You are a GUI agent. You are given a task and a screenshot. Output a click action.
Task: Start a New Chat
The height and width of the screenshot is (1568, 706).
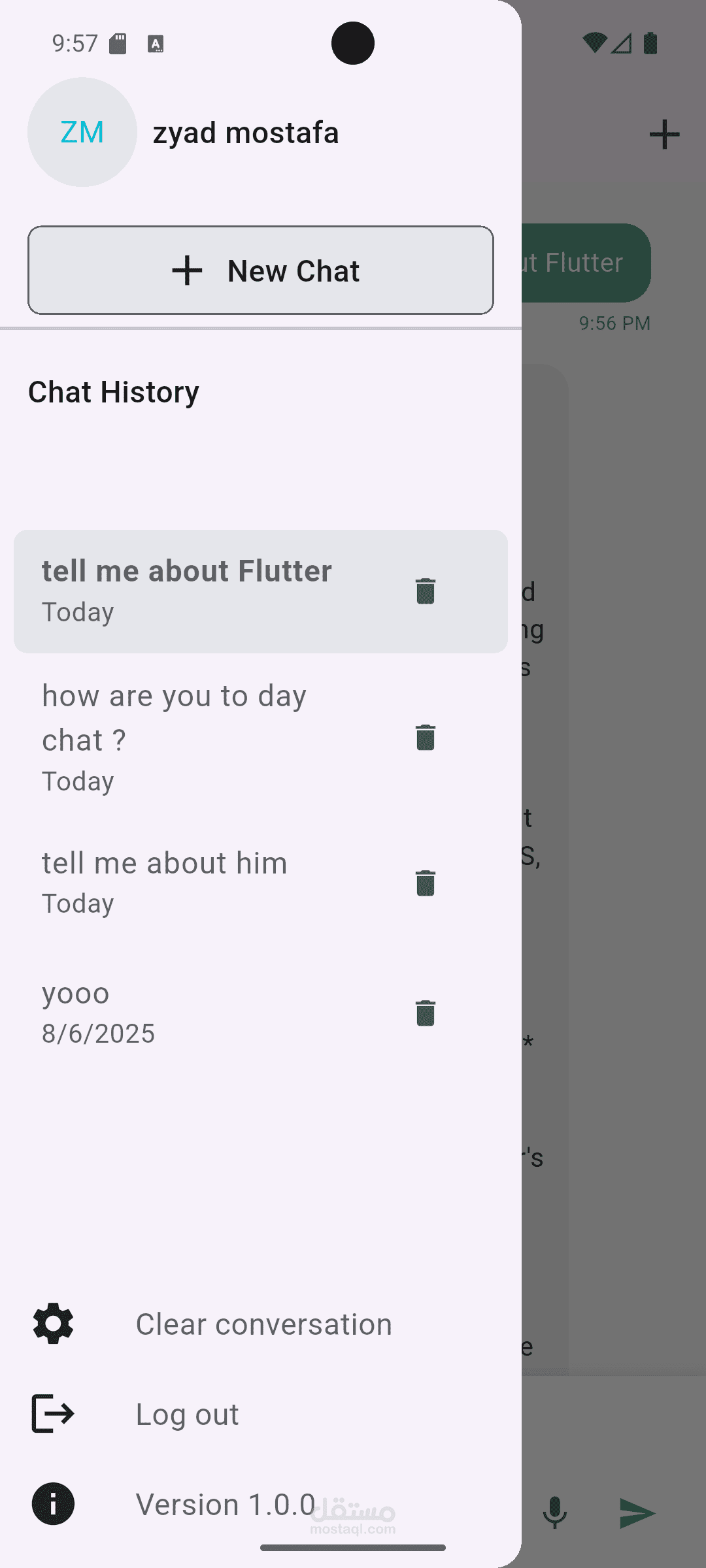click(260, 270)
